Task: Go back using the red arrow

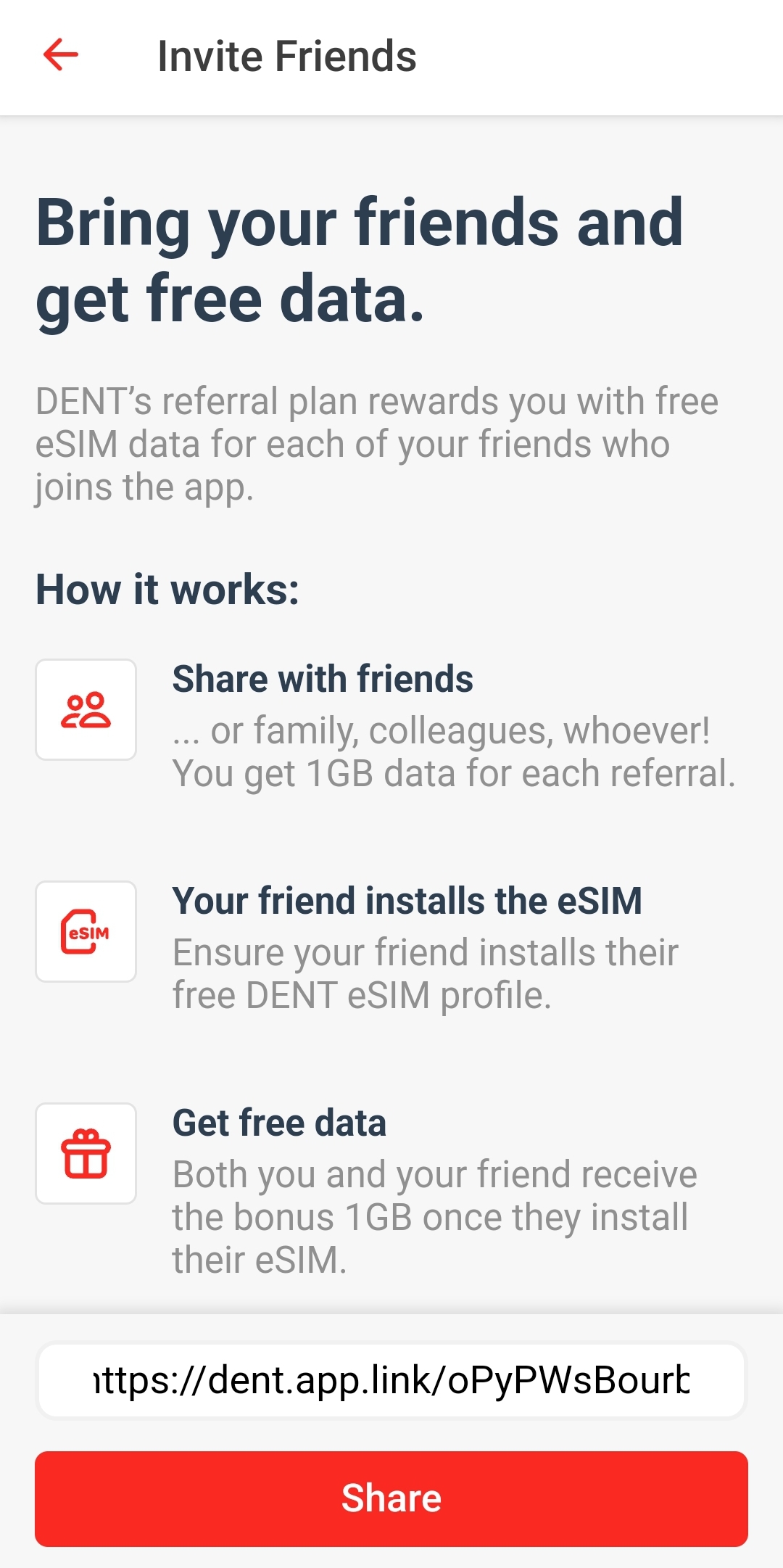Action: [61, 55]
